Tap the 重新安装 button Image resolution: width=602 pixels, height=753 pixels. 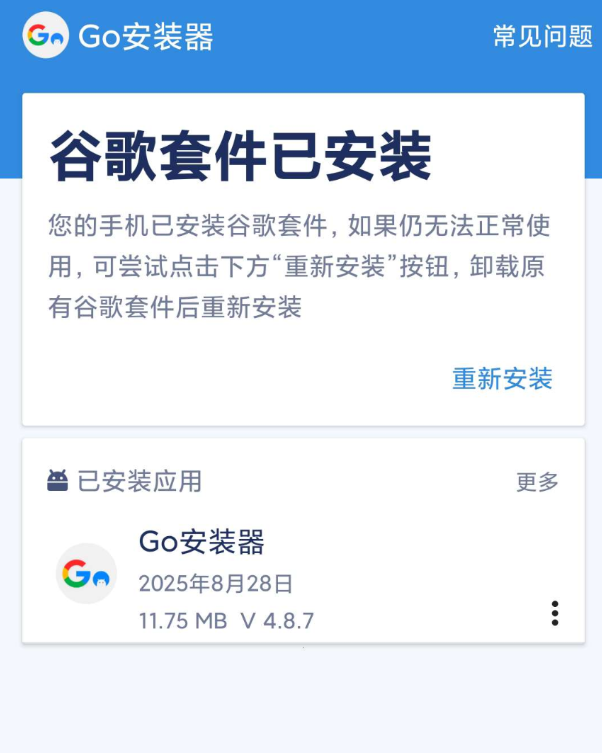tap(502, 379)
